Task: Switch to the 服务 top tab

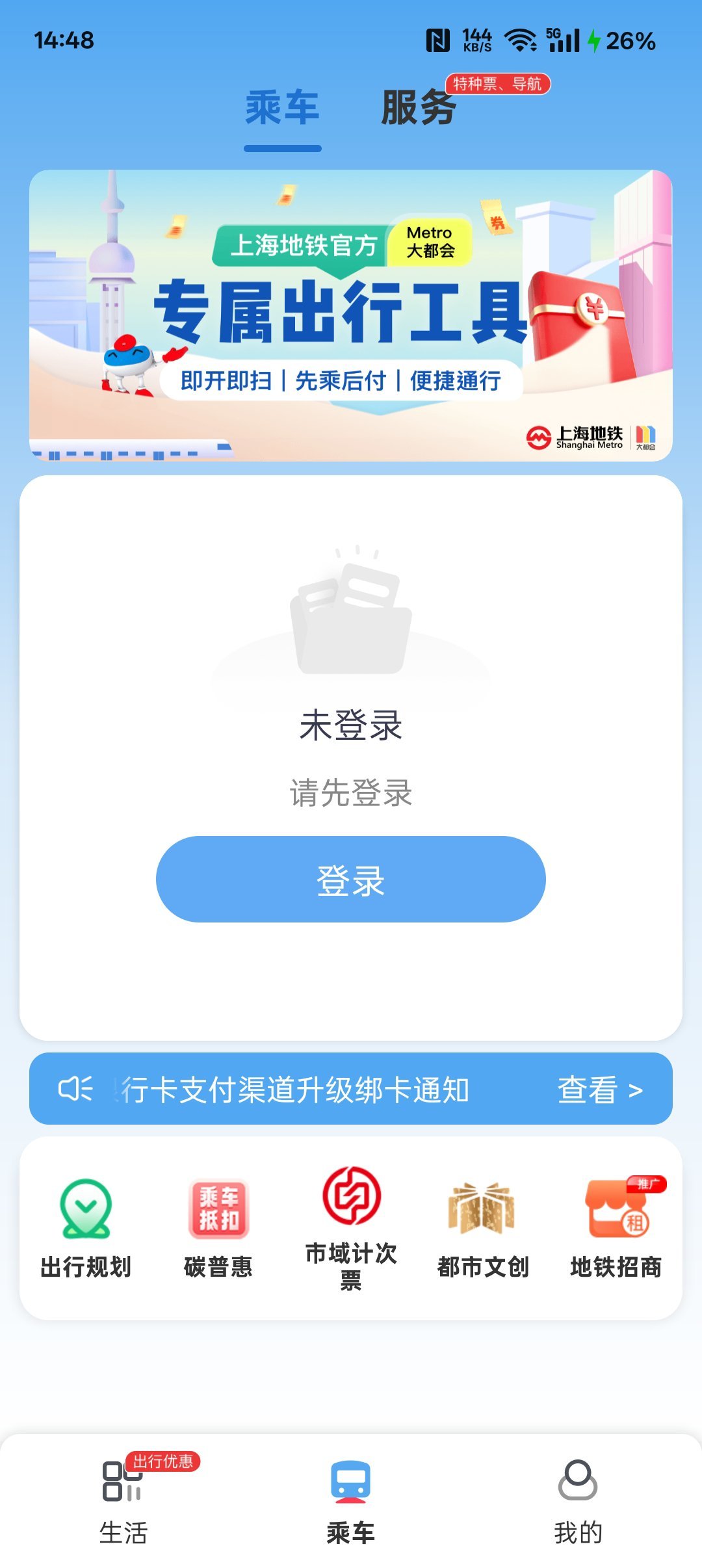Action: click(419, 107)
